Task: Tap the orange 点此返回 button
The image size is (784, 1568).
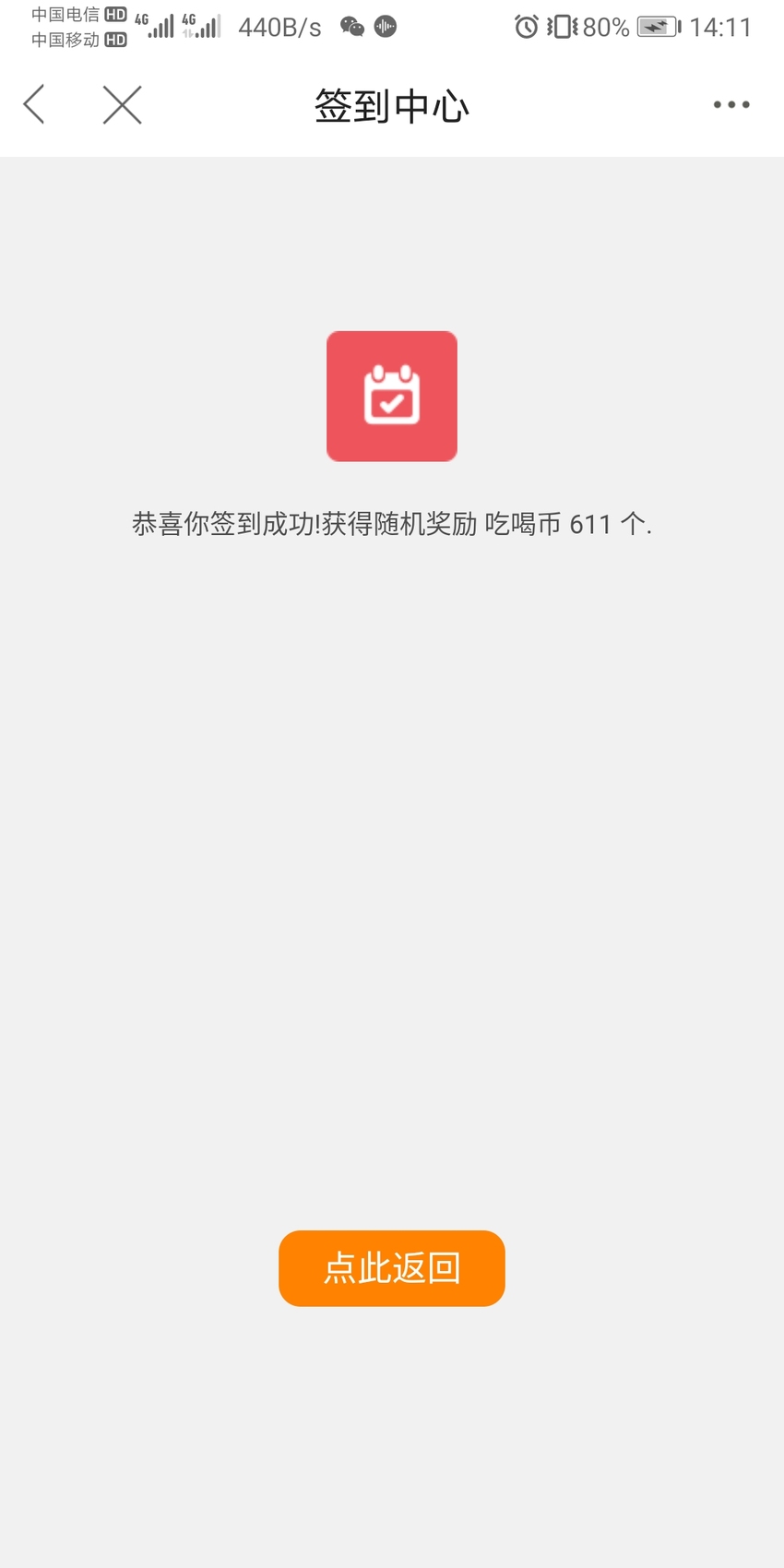Action: [x=392, y=1268]
